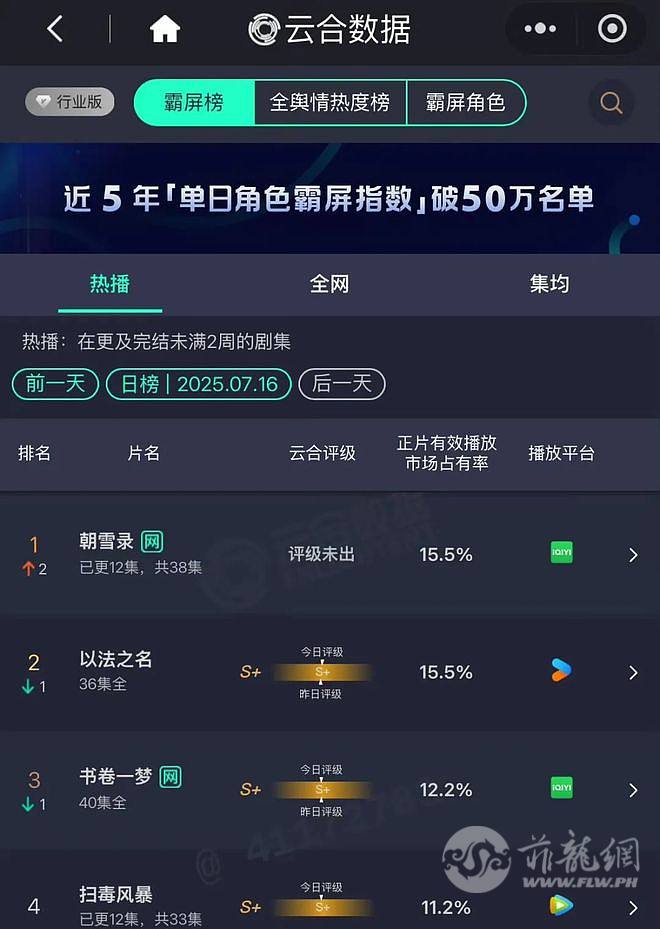Tap the 行业版 badge

tap(70, 102)
